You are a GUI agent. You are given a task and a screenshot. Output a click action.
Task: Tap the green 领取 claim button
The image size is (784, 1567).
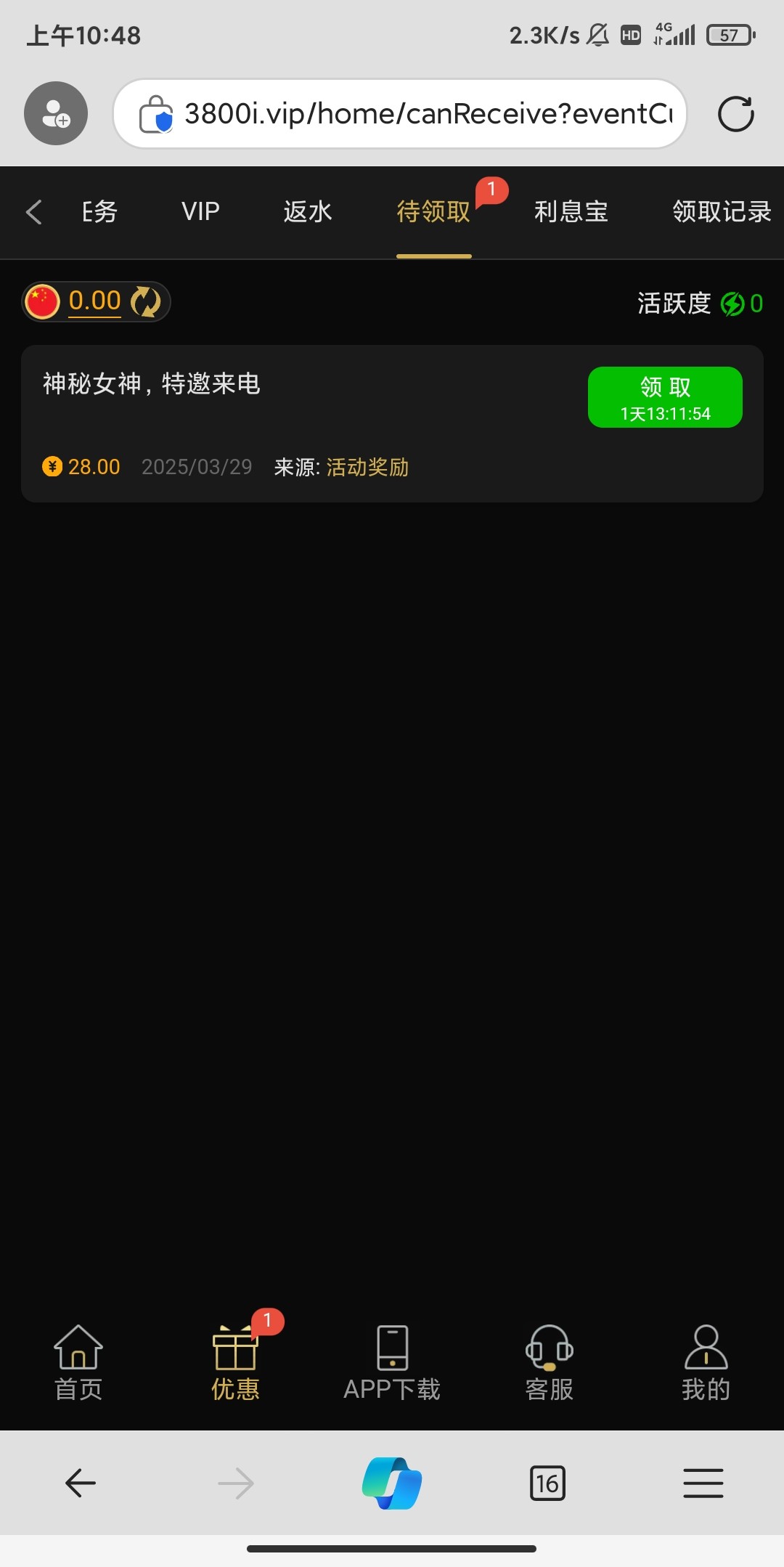[x=665, y=397]
